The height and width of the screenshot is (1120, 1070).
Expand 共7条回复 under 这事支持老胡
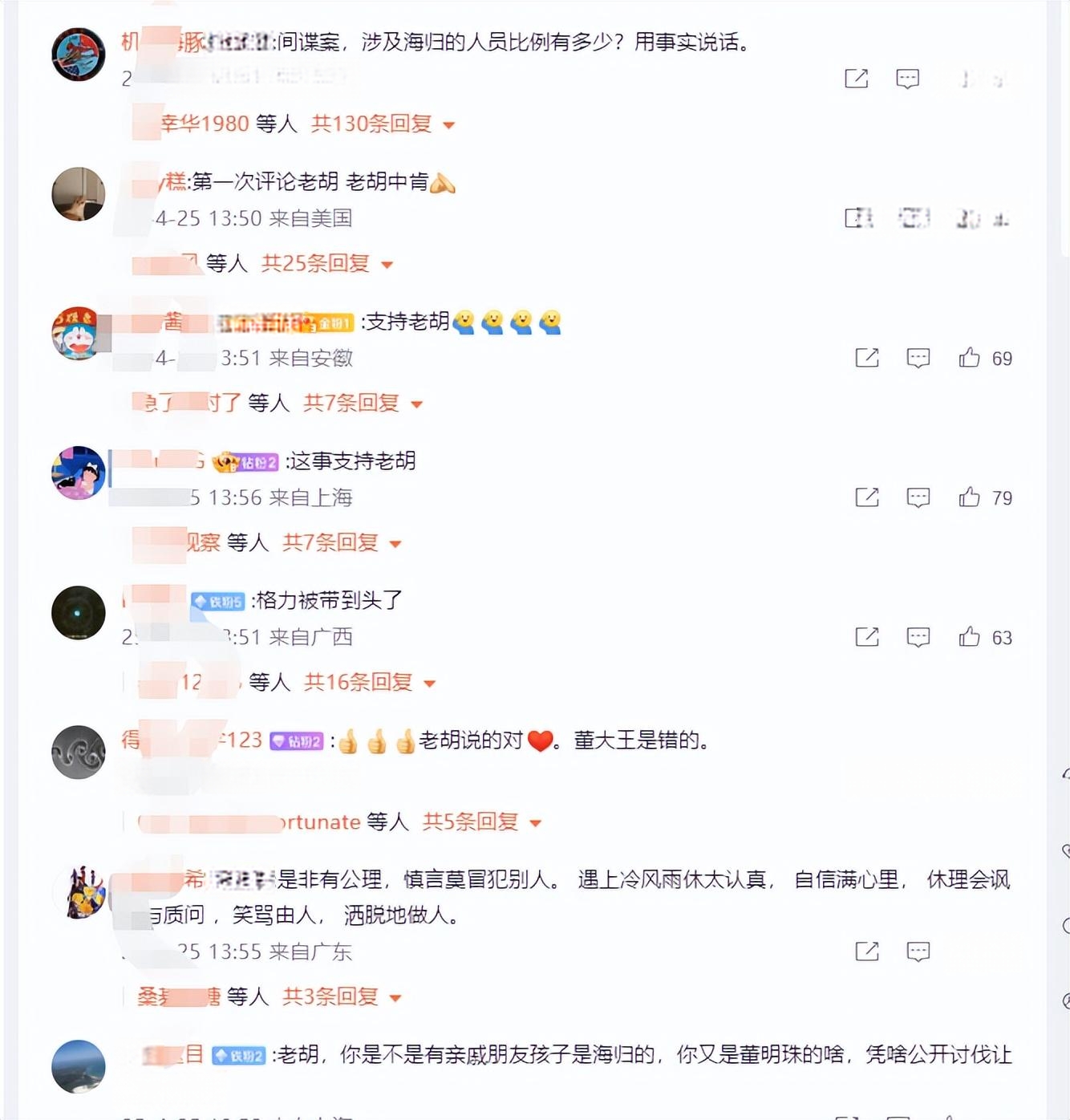click(341, 543)
